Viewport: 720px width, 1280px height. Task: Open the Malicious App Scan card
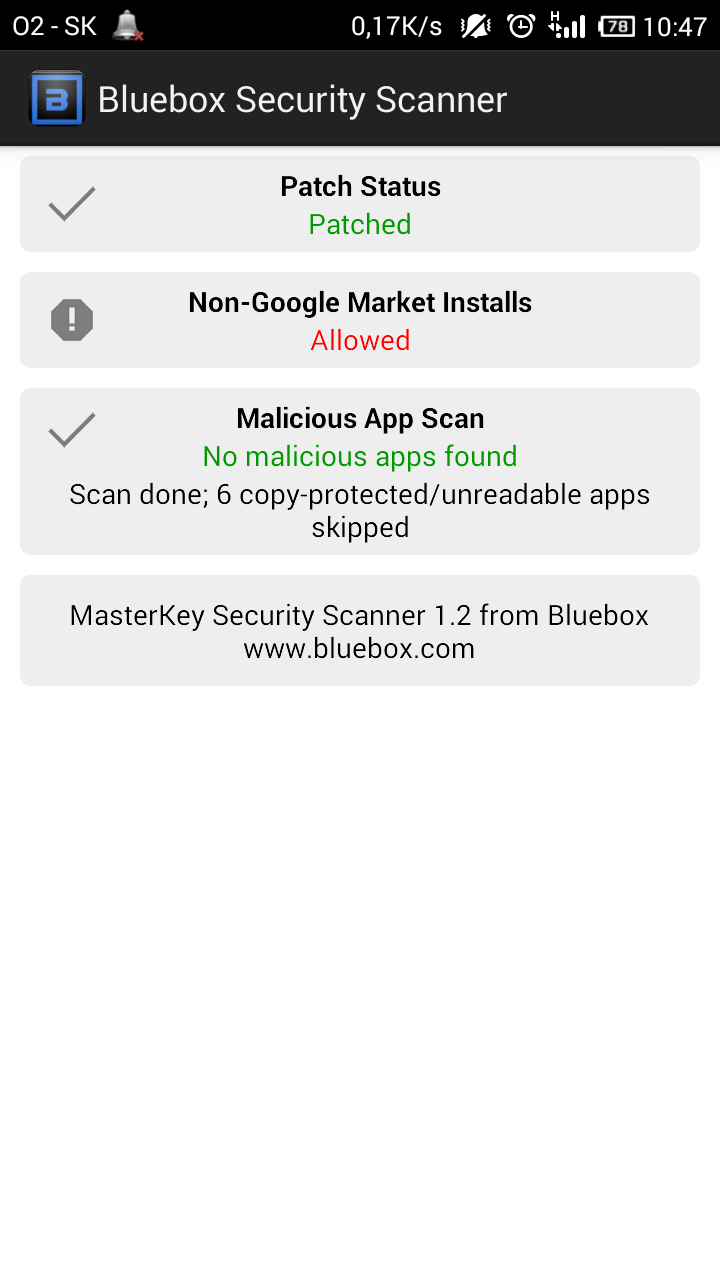360,471
